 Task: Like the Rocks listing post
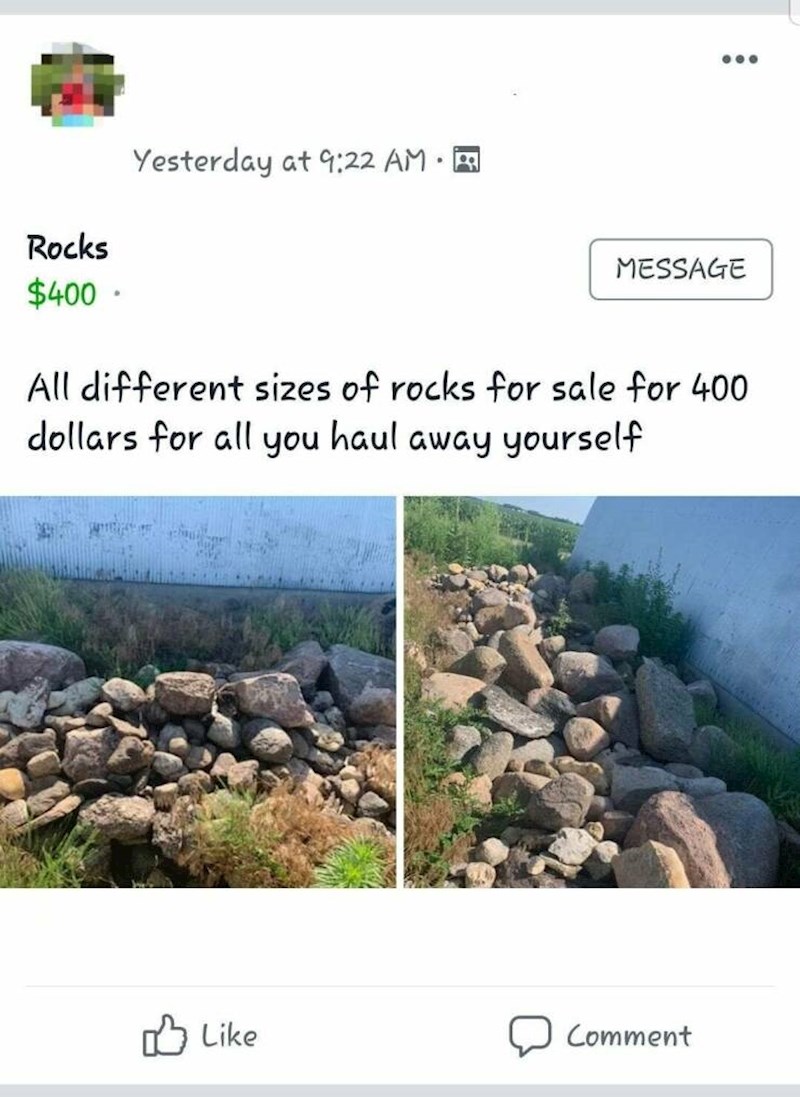(x=201, y=1036)
